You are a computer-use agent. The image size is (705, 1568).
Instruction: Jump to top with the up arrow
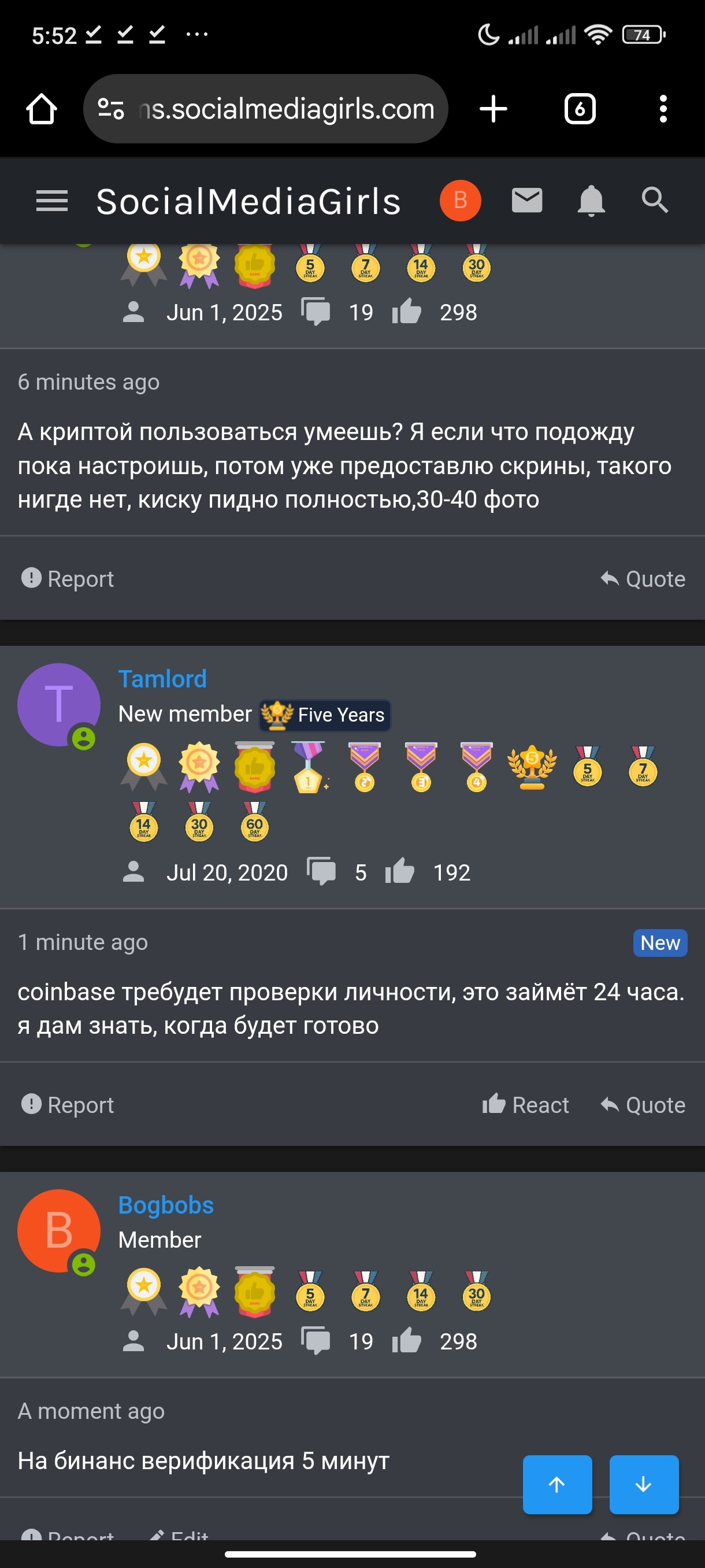coord(557,1484)
